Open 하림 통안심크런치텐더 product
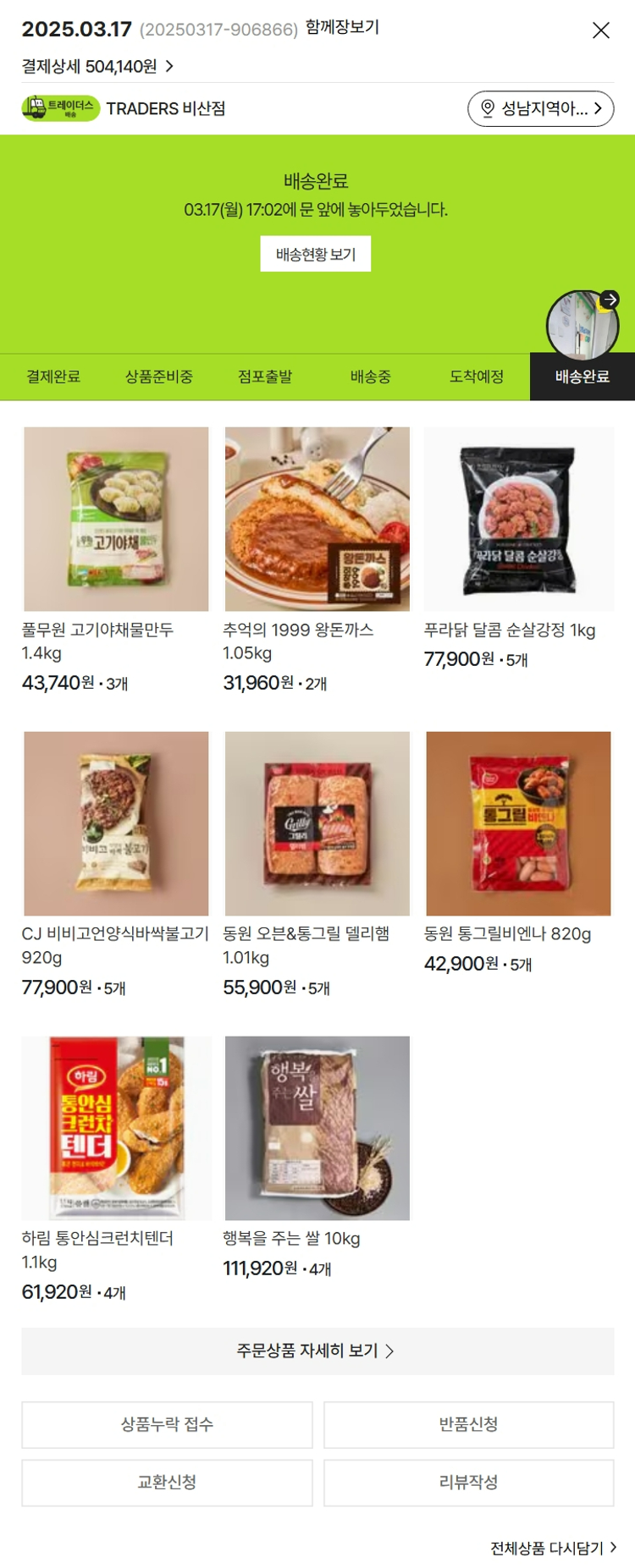This screenshot has width=635, height=1568. 116,1128
